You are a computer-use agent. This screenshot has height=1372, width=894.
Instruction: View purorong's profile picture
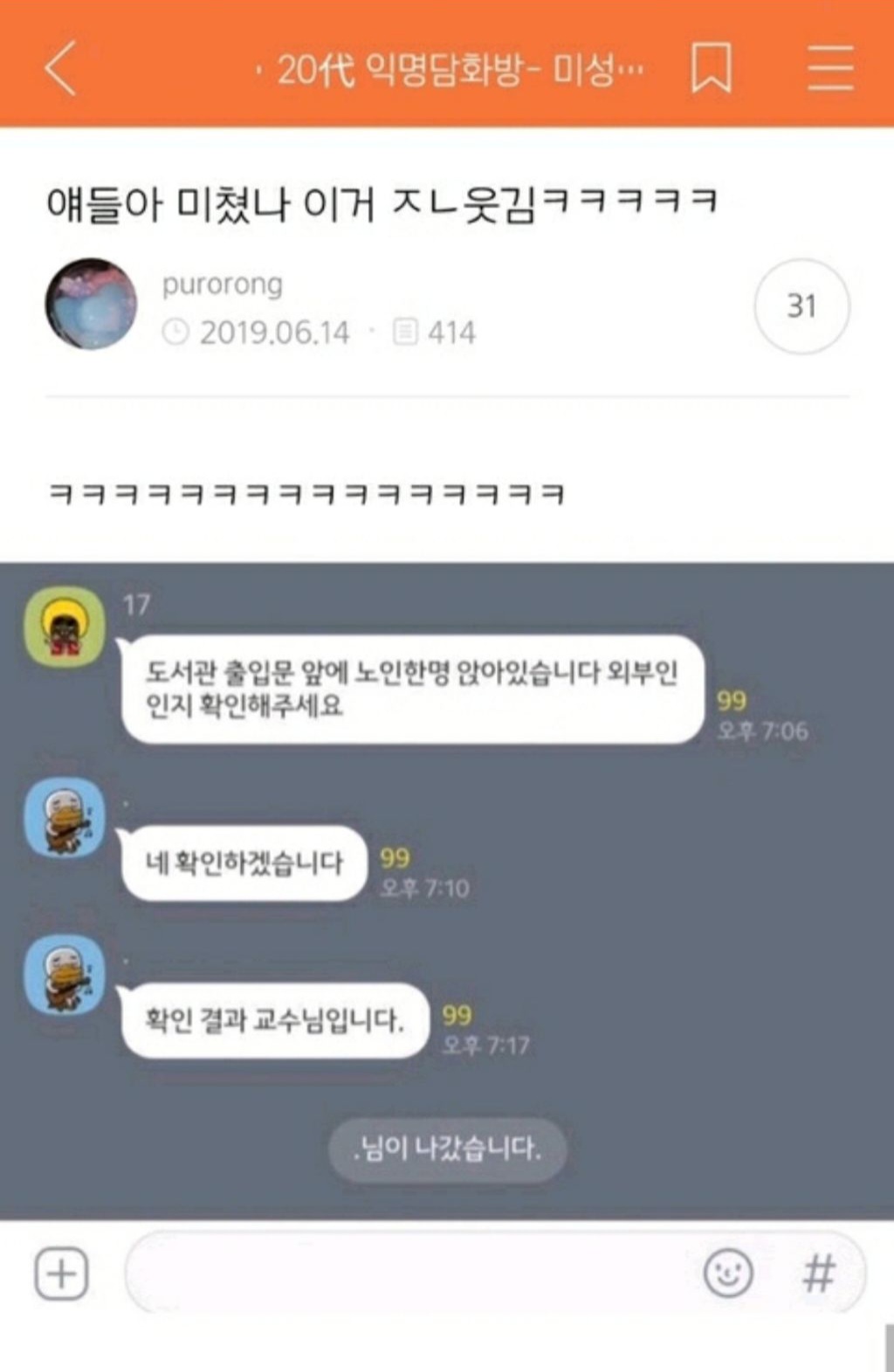pos(91,304)
